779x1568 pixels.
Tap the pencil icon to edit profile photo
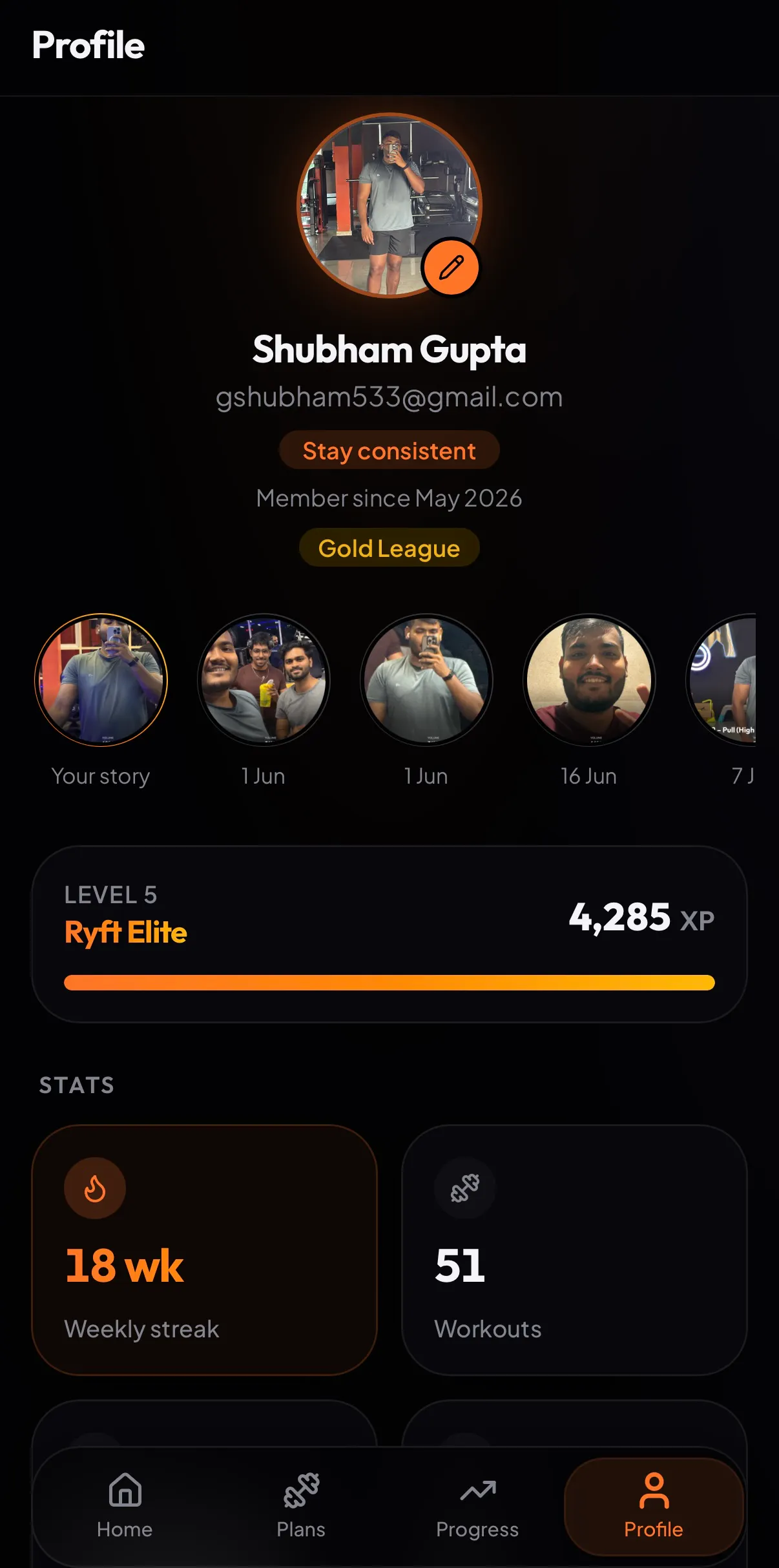tap(451, 267)
